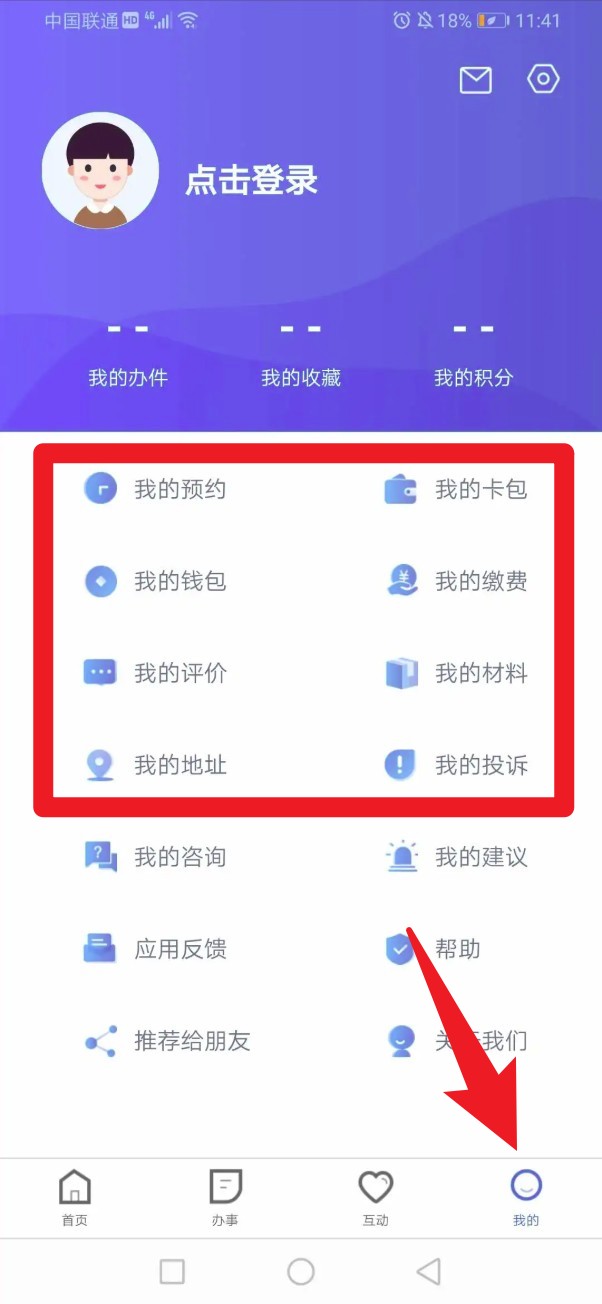
Task: Open 我的评价
Action: point(157,673)
